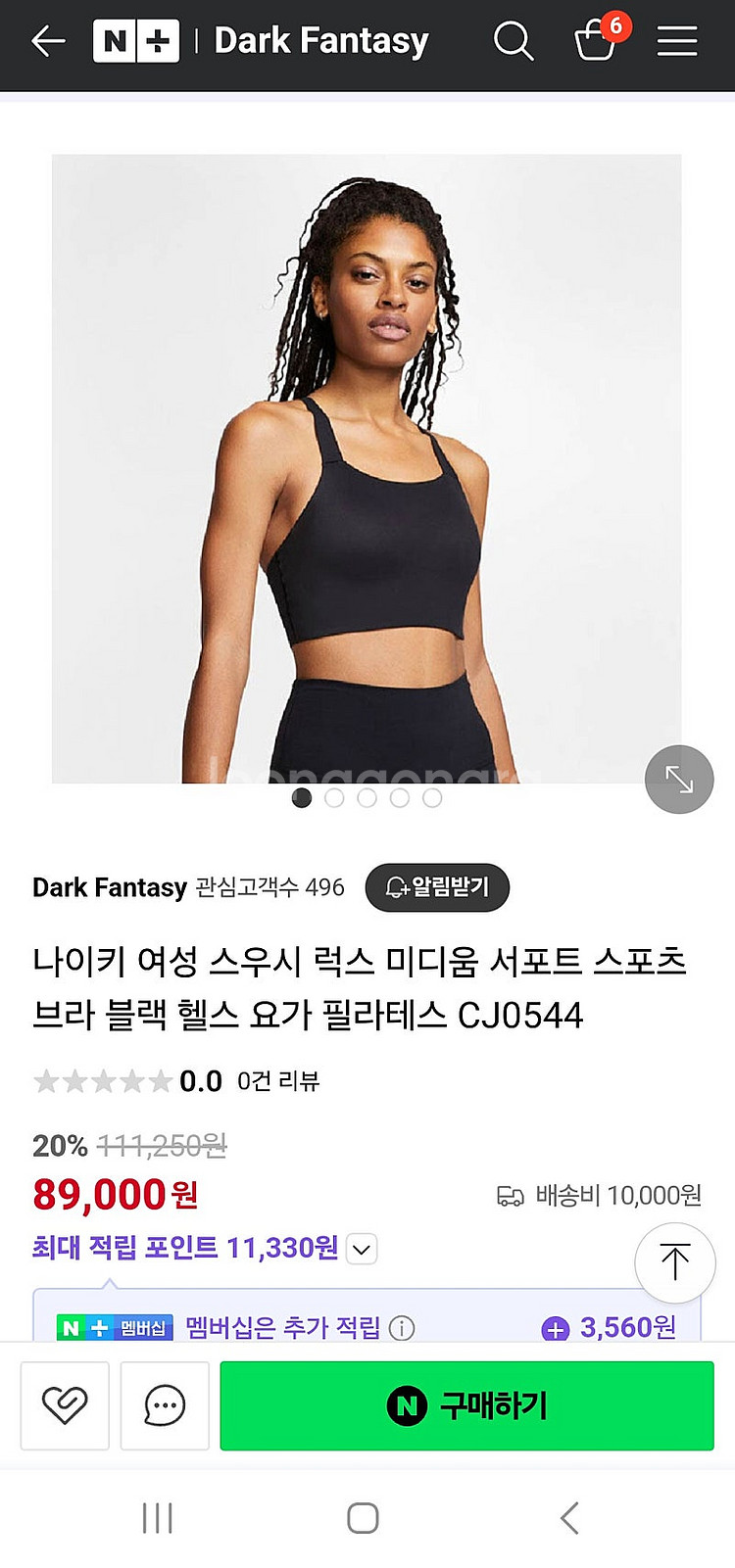Enable notifications with 알림받기 button
Screen dimensions: 735x1568
click(x=437, y=887)
